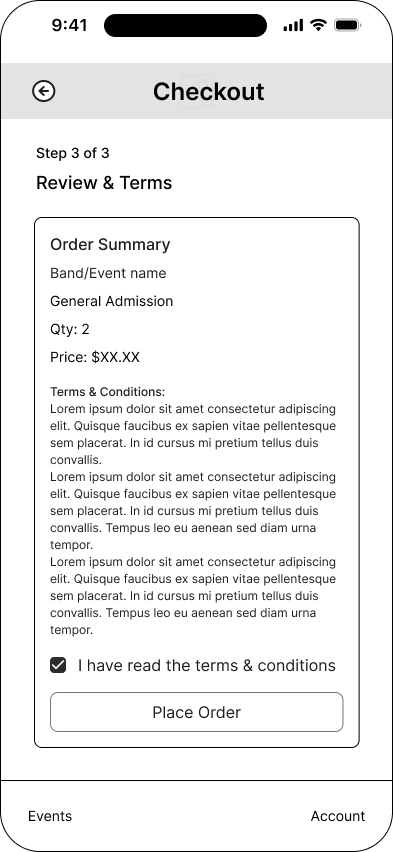The image size is (393, 852).
Task: Uncheck the terms & conditions checkbox
Action: [x=58, y=665]
